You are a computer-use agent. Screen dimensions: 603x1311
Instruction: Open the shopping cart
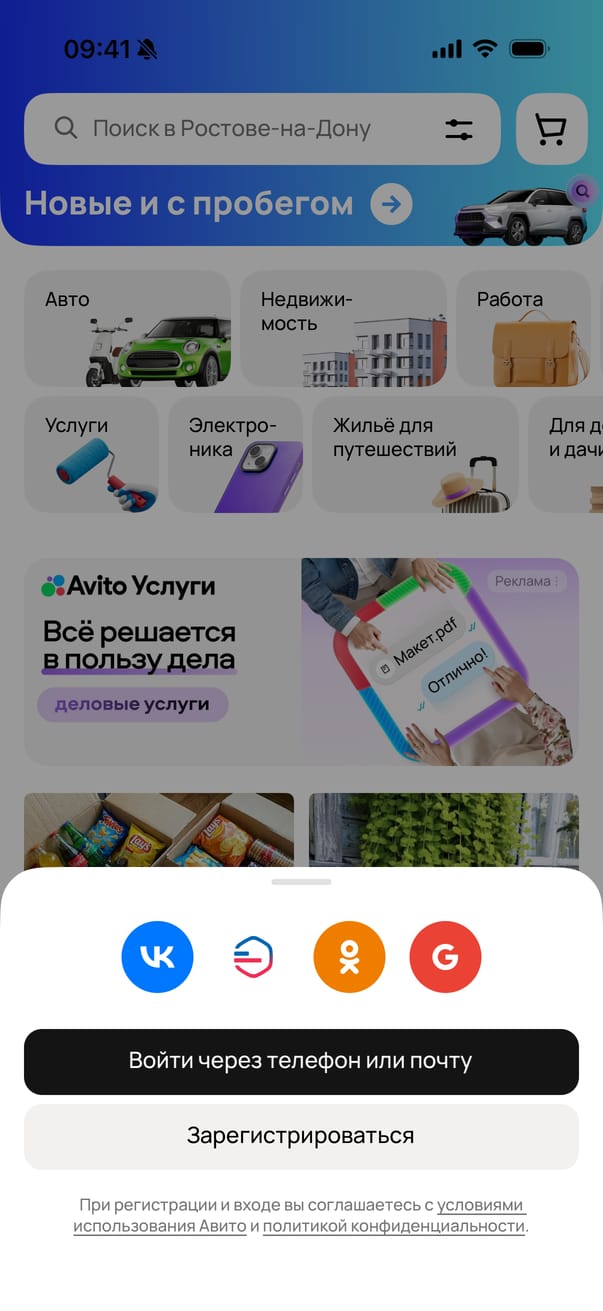click(x=551, y=129)
